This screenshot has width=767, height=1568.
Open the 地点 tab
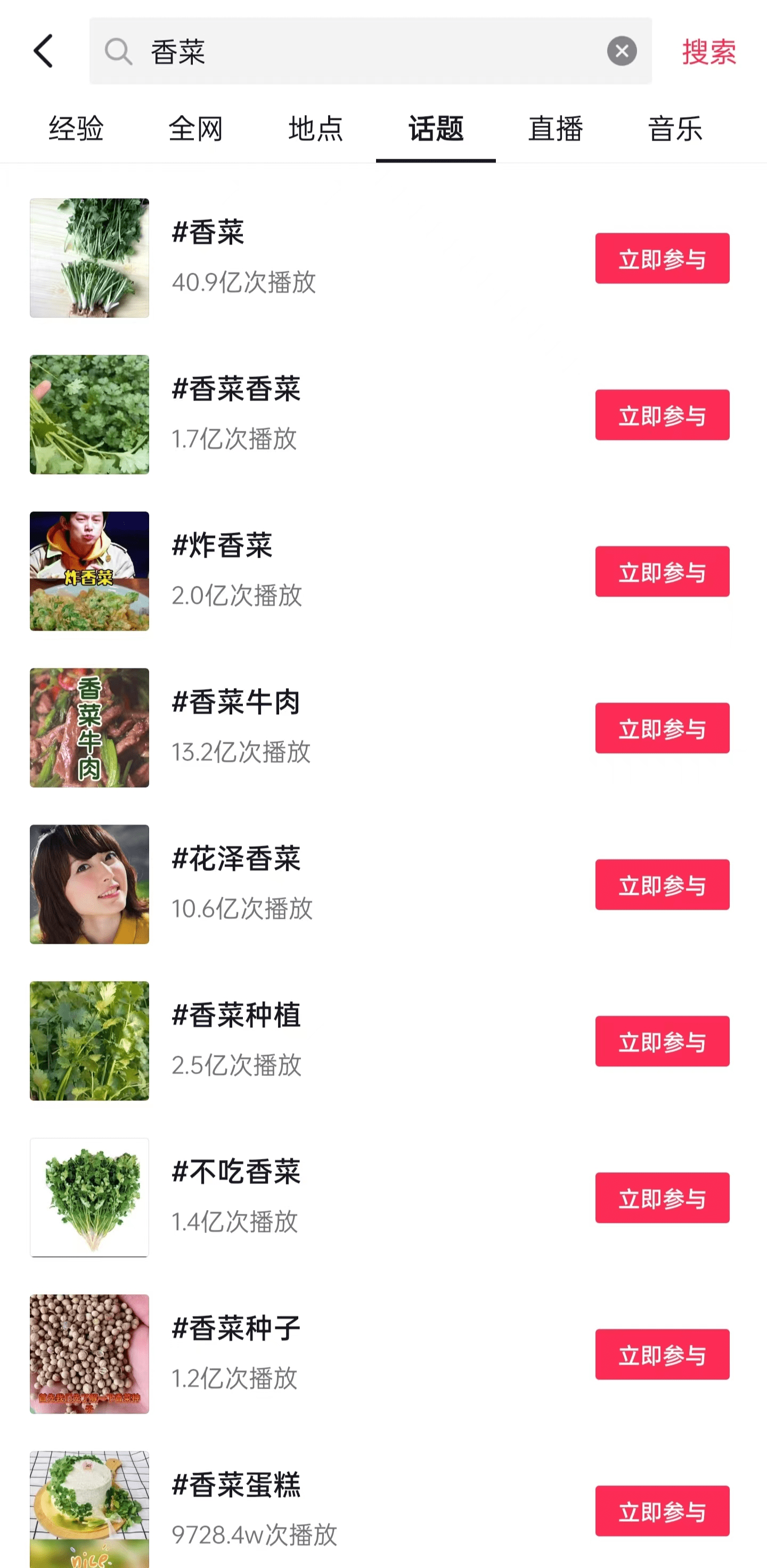pyautogui.click(x=315, y=129)
